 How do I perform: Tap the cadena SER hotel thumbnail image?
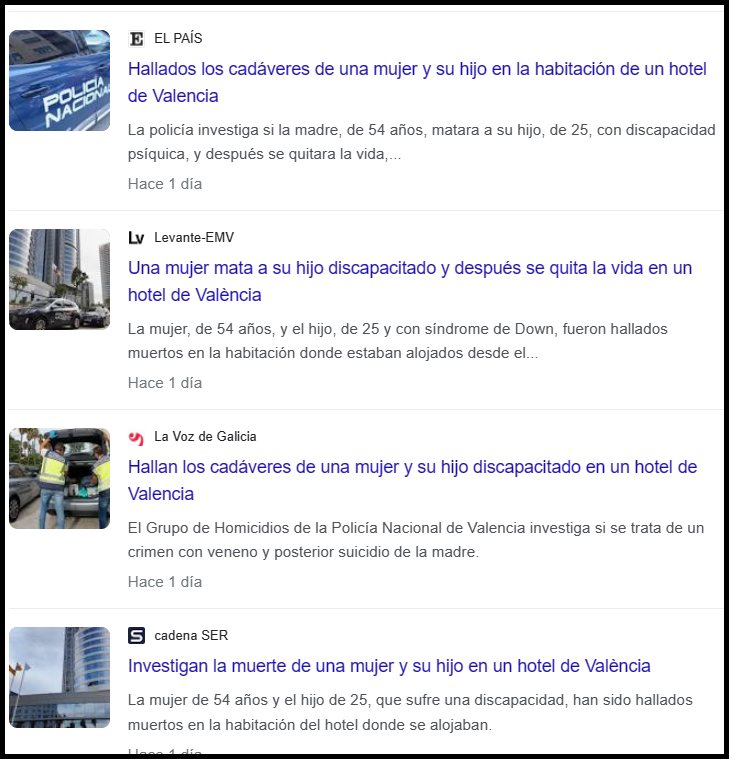(59, 677)
